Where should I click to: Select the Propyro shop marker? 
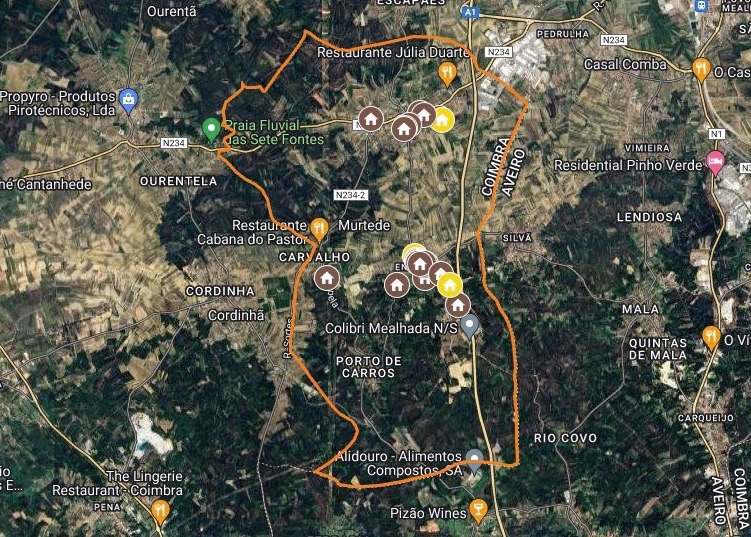coord(129,99)
